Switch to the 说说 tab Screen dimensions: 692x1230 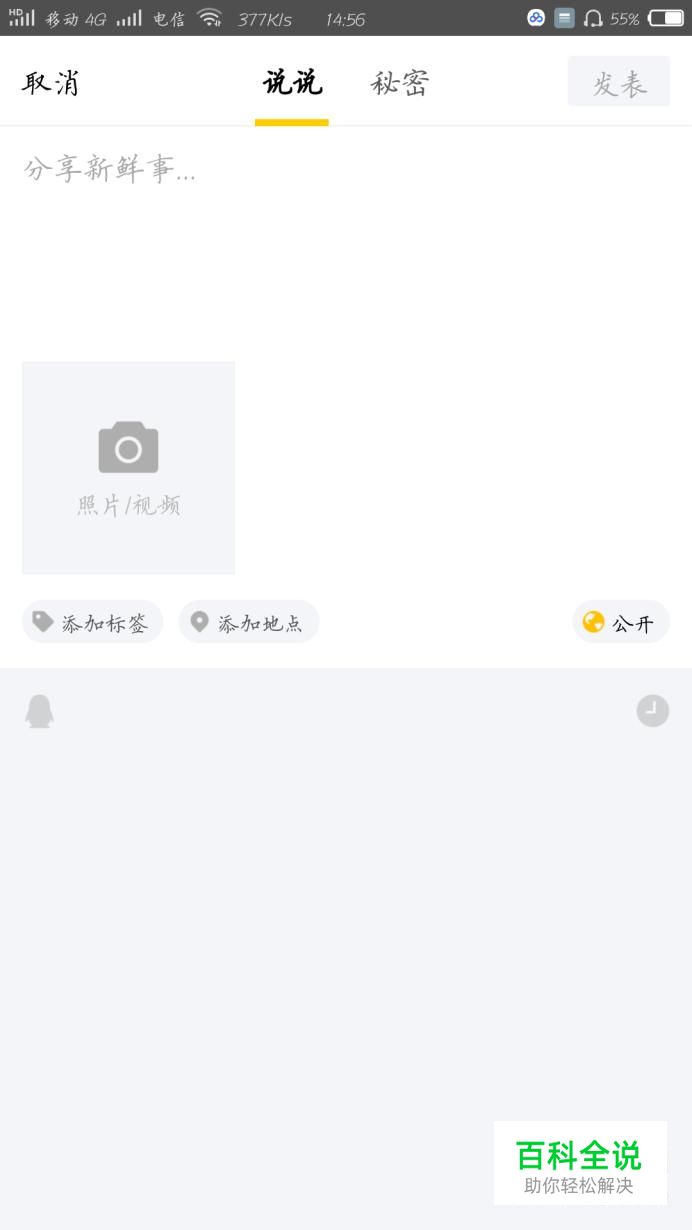click(x=292, y=83)
